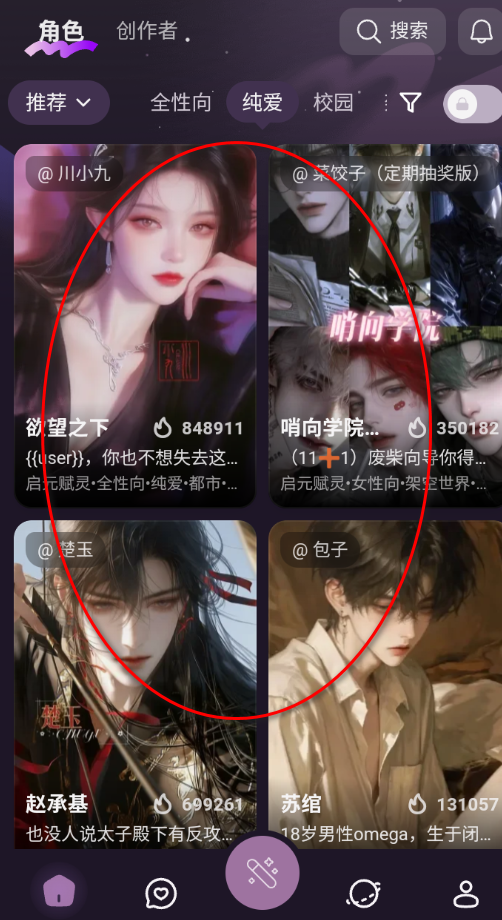
Task: Expand the 推荐 sort dropdown
Action: tap(59, 103)
